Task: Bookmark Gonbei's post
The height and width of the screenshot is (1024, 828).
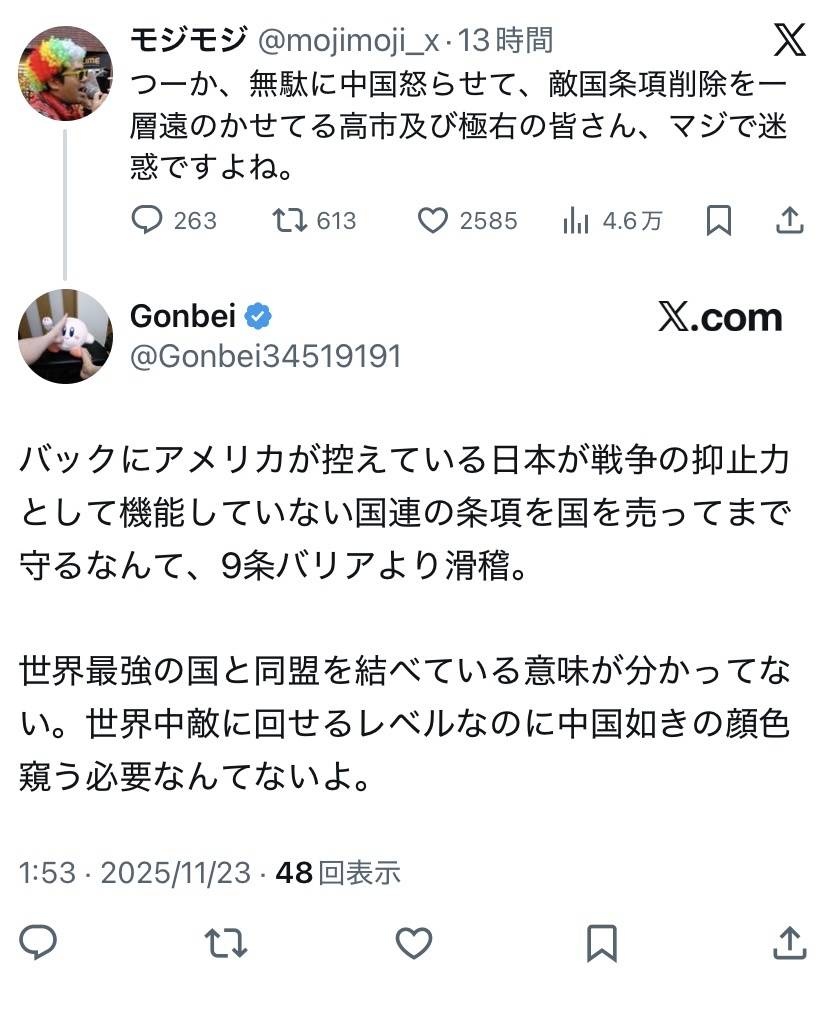Action: tap(601, 942)
